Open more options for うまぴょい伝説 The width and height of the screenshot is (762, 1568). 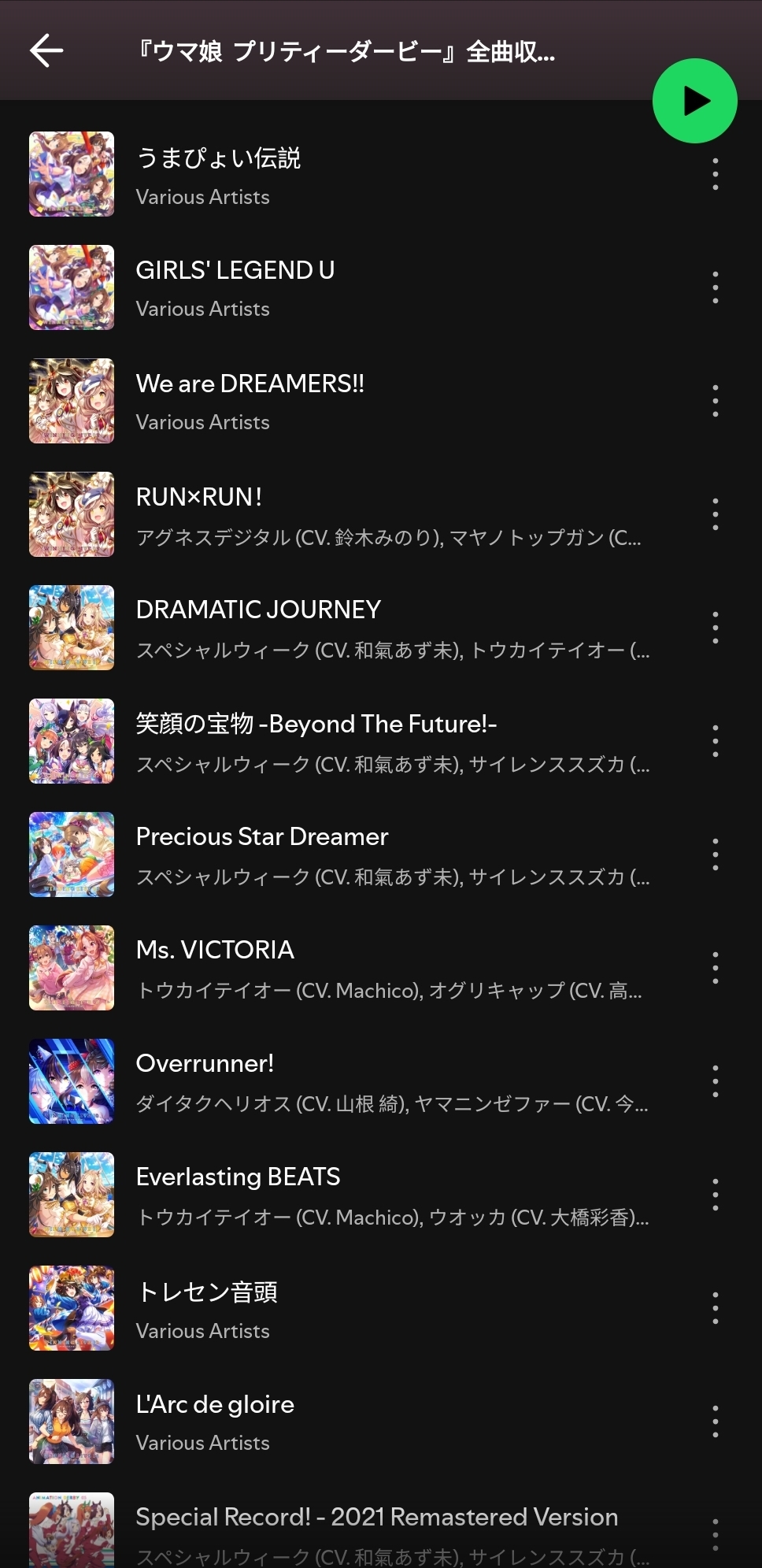(715, 174)
